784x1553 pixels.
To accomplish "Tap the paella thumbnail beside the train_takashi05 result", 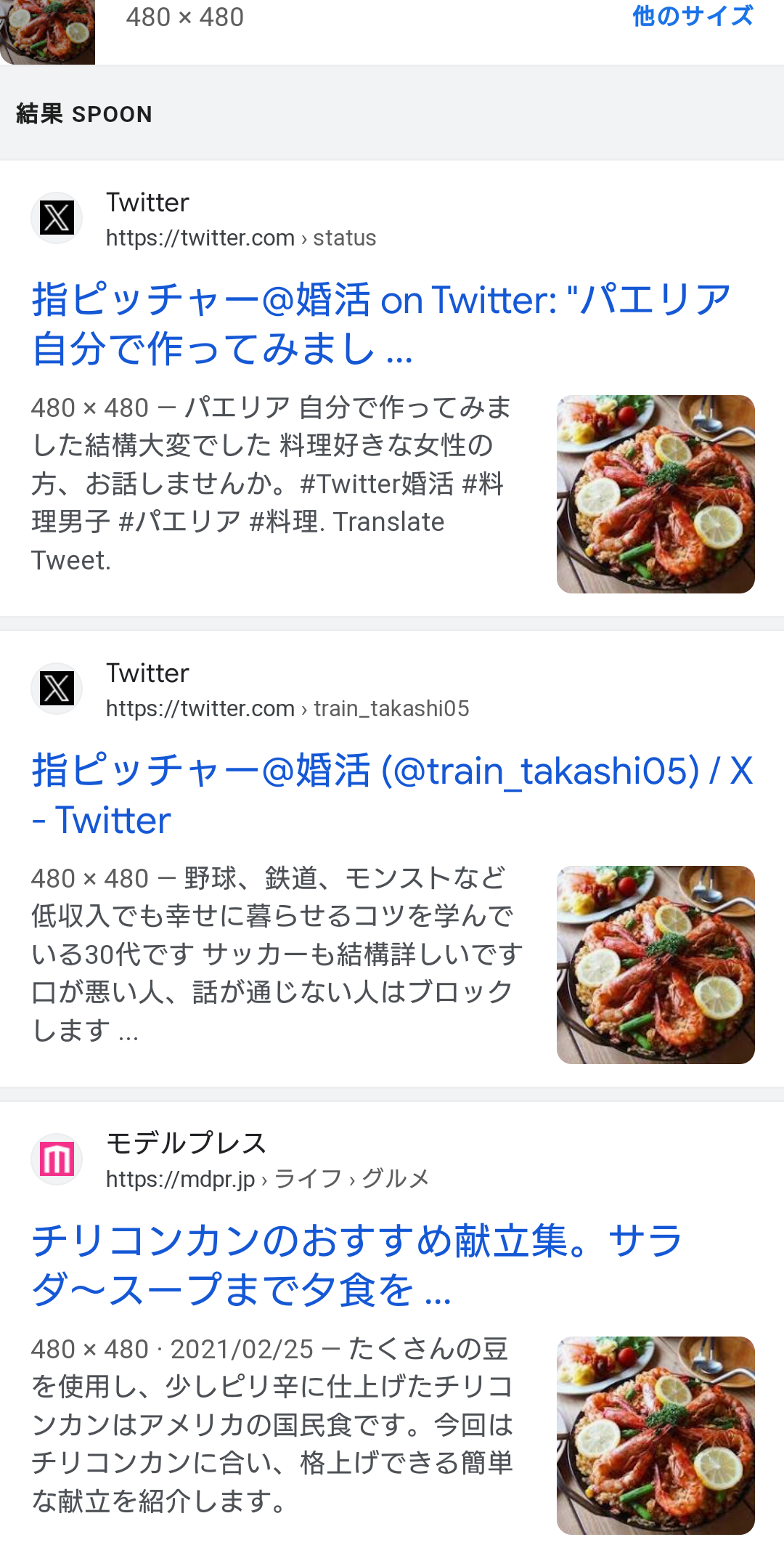I will click(x=656, y=965).
